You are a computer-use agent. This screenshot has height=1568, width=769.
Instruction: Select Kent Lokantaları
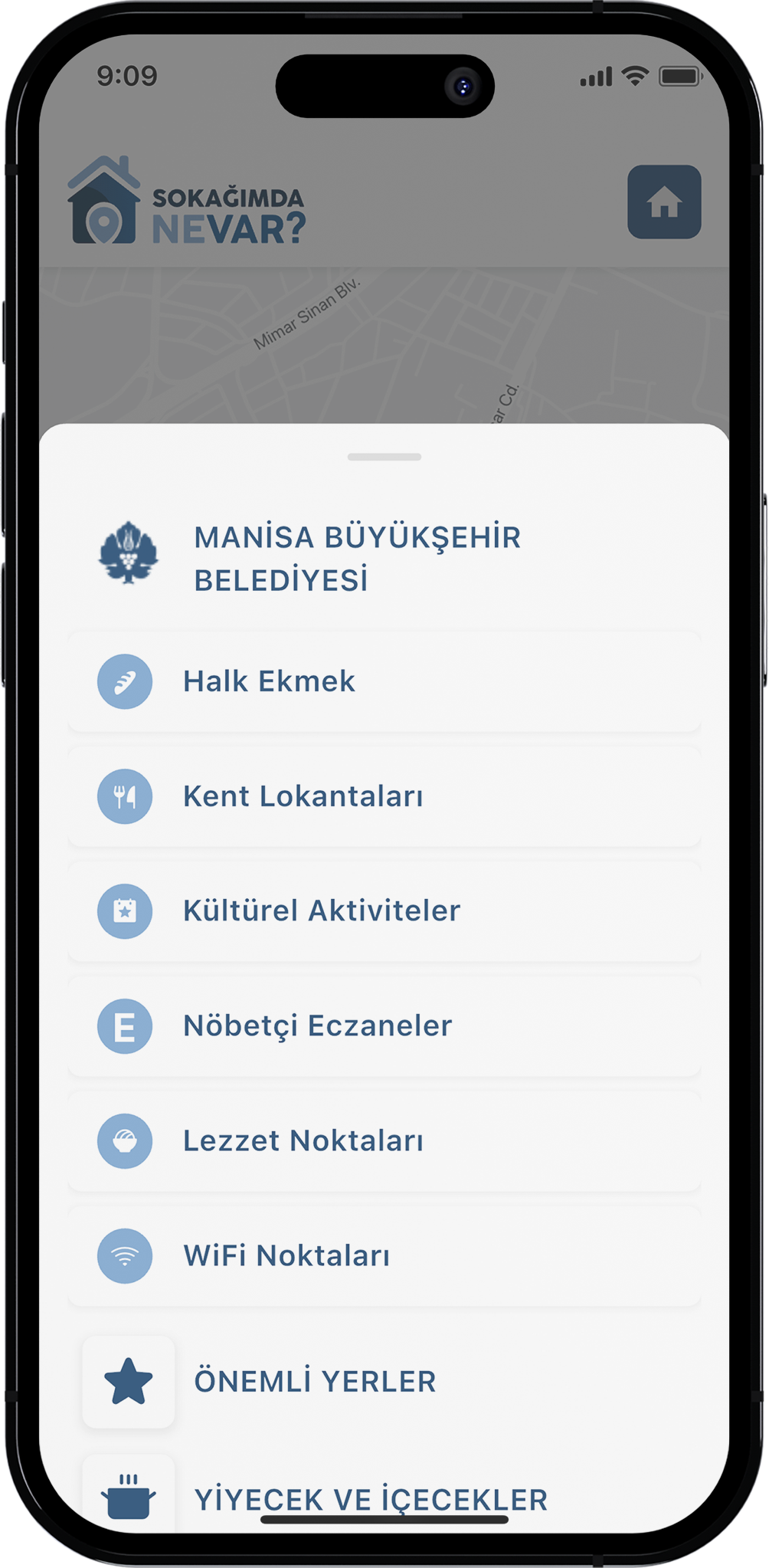[383, 796]
